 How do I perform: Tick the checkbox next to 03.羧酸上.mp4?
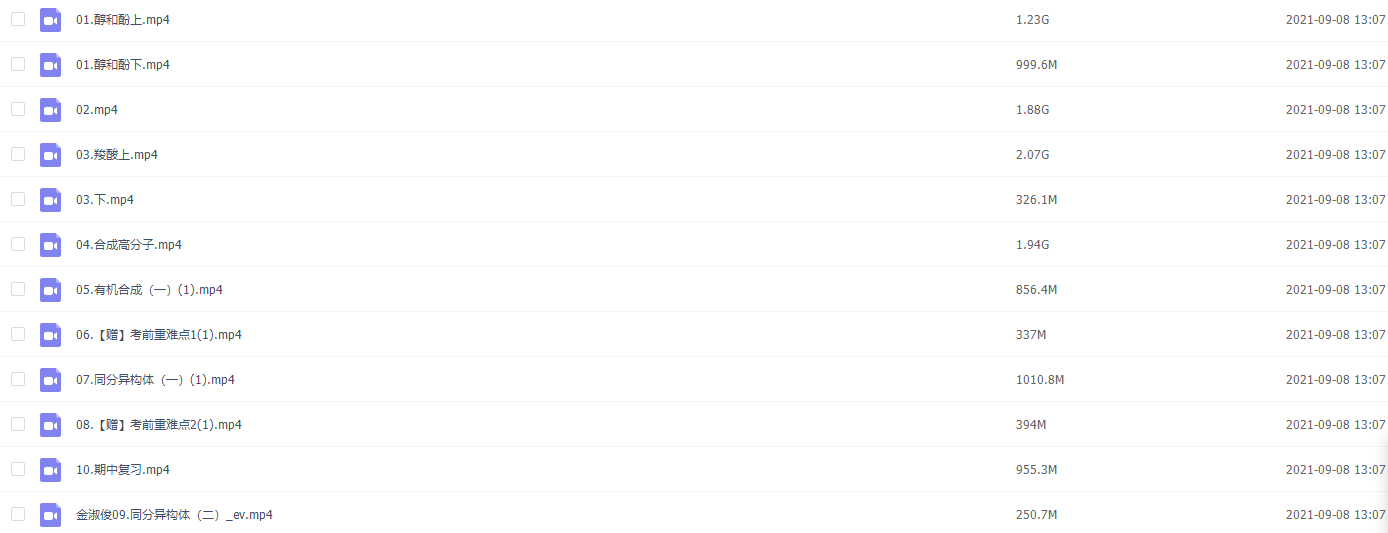tap(18, 154)
